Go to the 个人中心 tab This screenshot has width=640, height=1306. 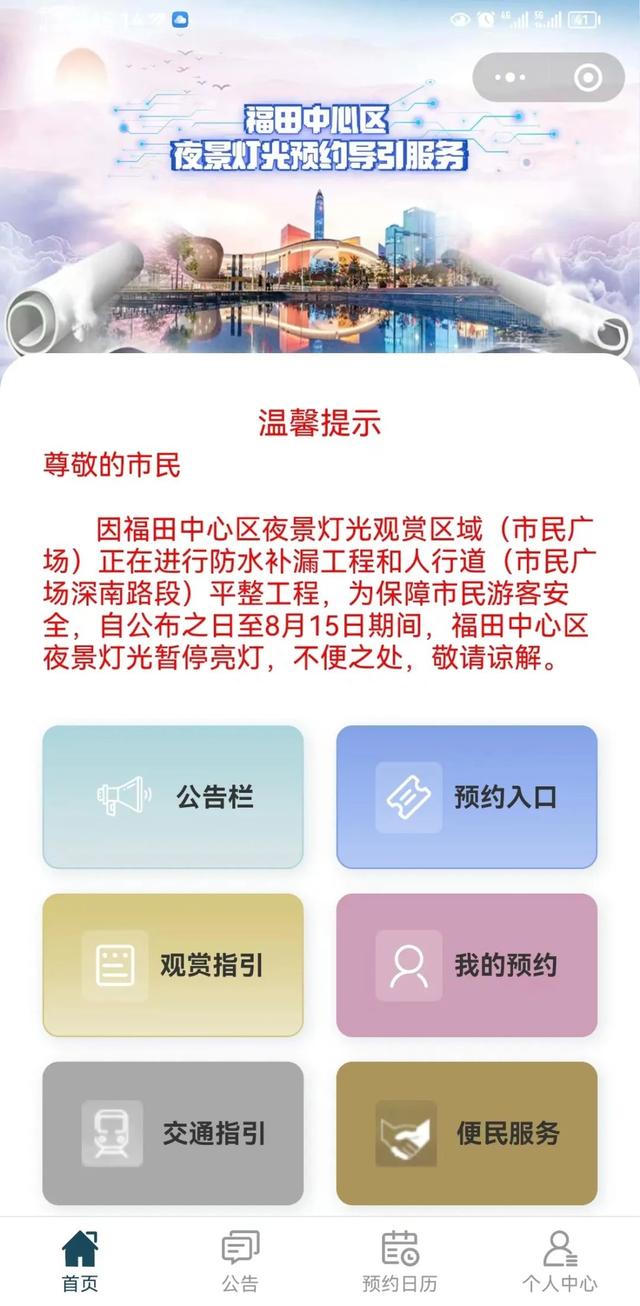[x=560, y=1262]
